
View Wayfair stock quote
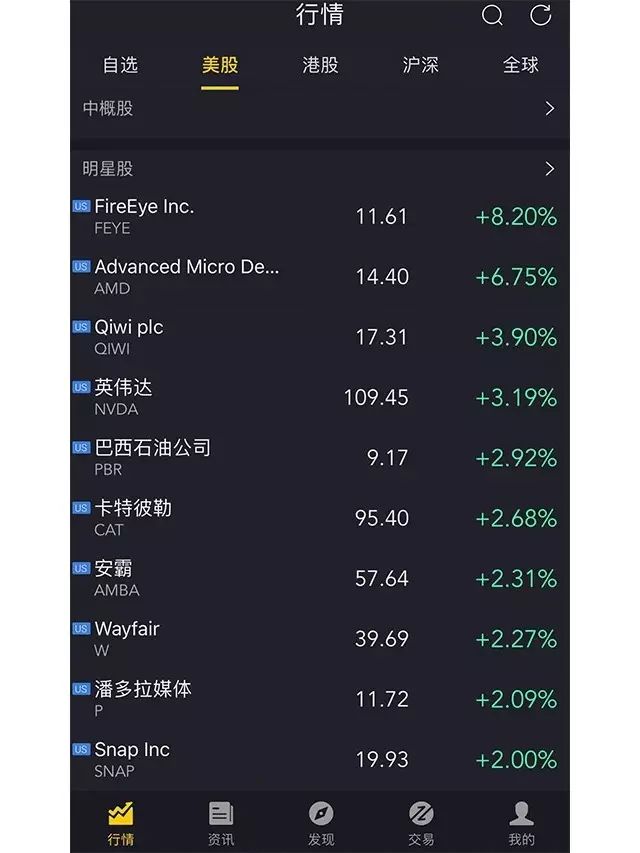tap(320, 639)
